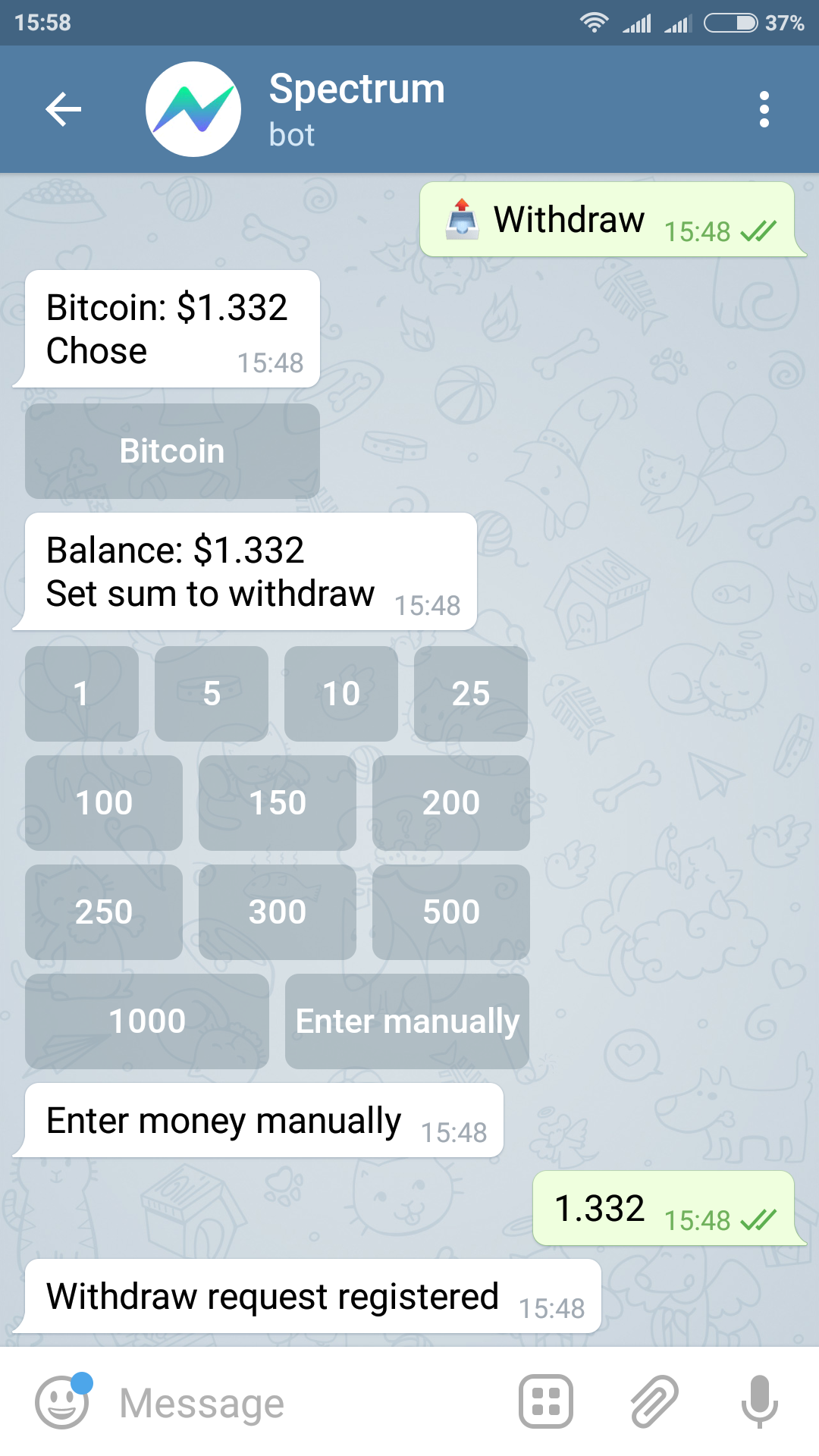
Task: Choose 5 as withdraw sum
Action: click(212, 694)
